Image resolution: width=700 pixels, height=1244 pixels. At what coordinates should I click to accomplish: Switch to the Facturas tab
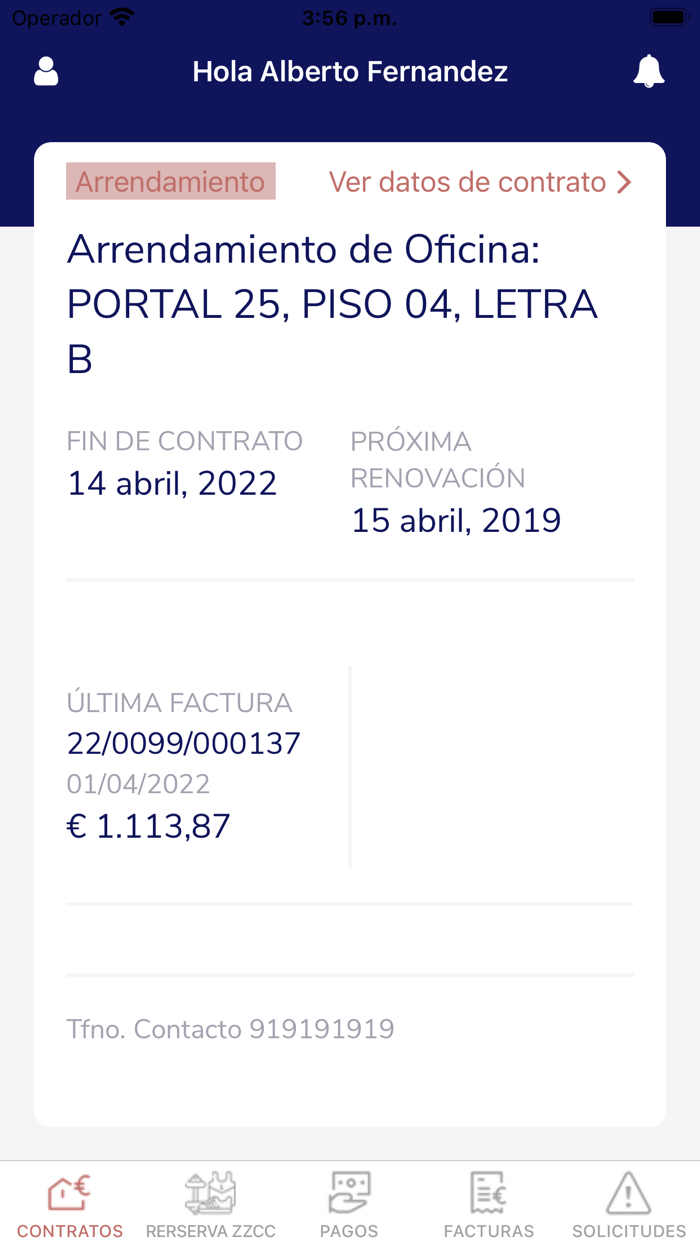[x=489, y=1204]
